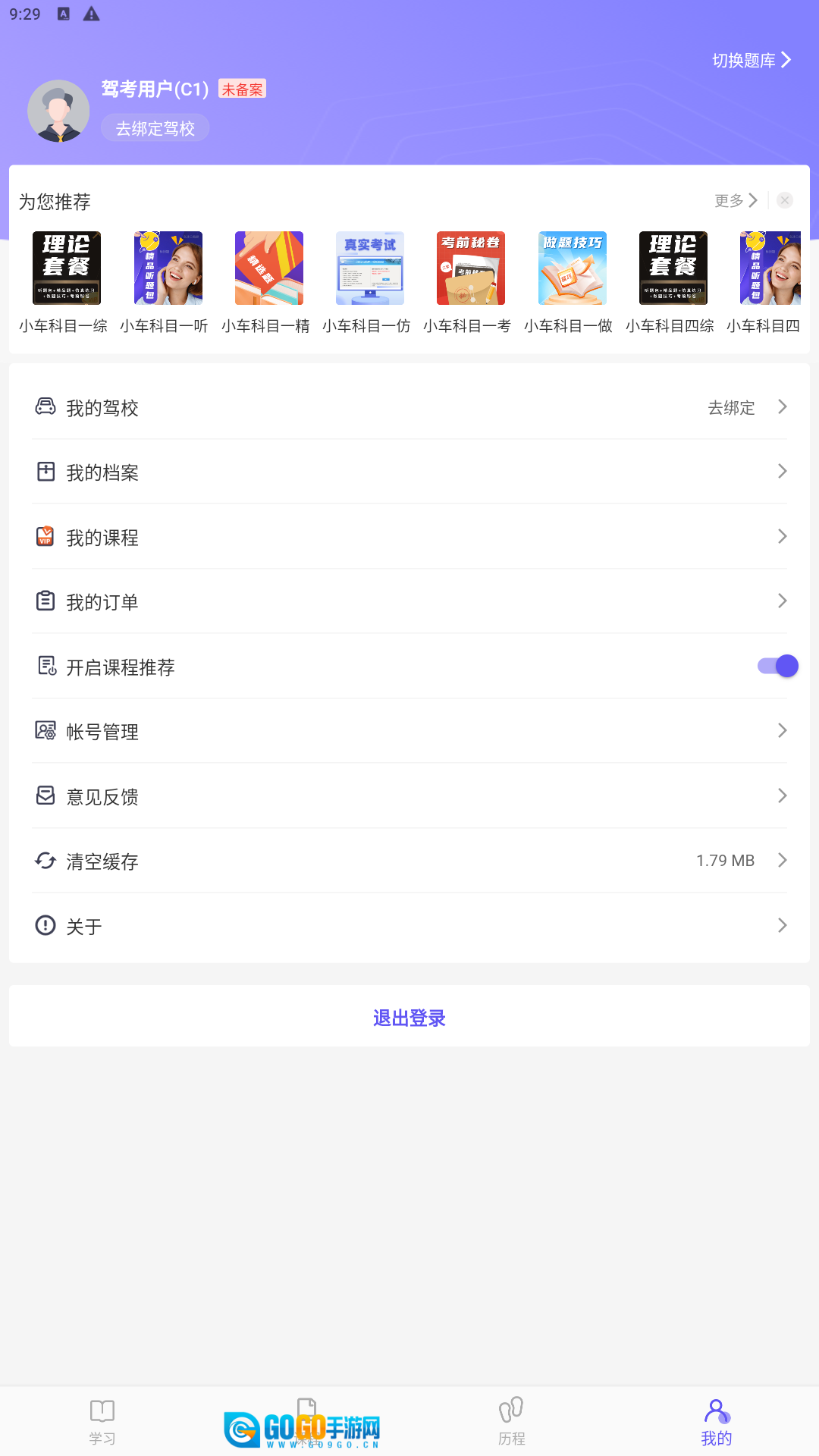819x1456 pixels.
Task: Open the 真实考试 小车科目一仿 course tile
Action: pos(369,282)
